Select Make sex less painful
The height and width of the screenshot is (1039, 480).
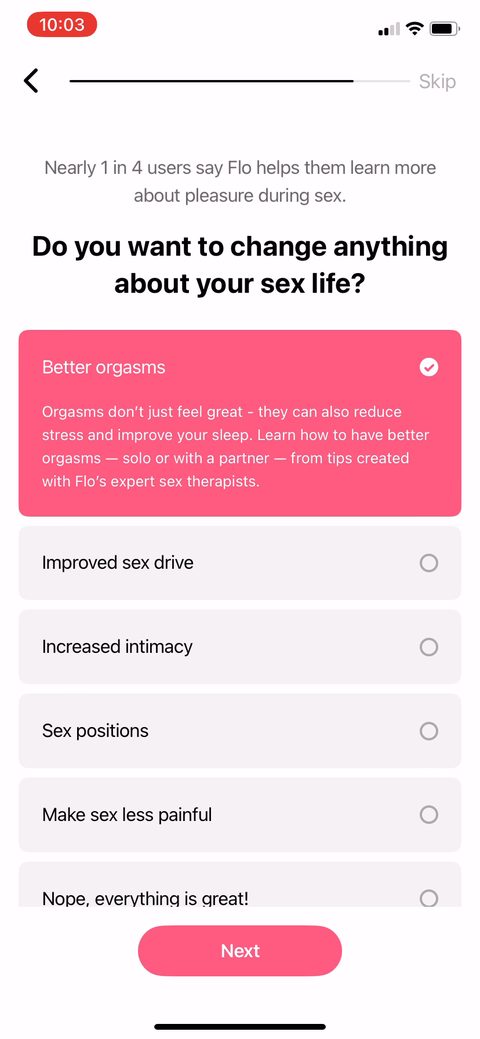[239, 814]
